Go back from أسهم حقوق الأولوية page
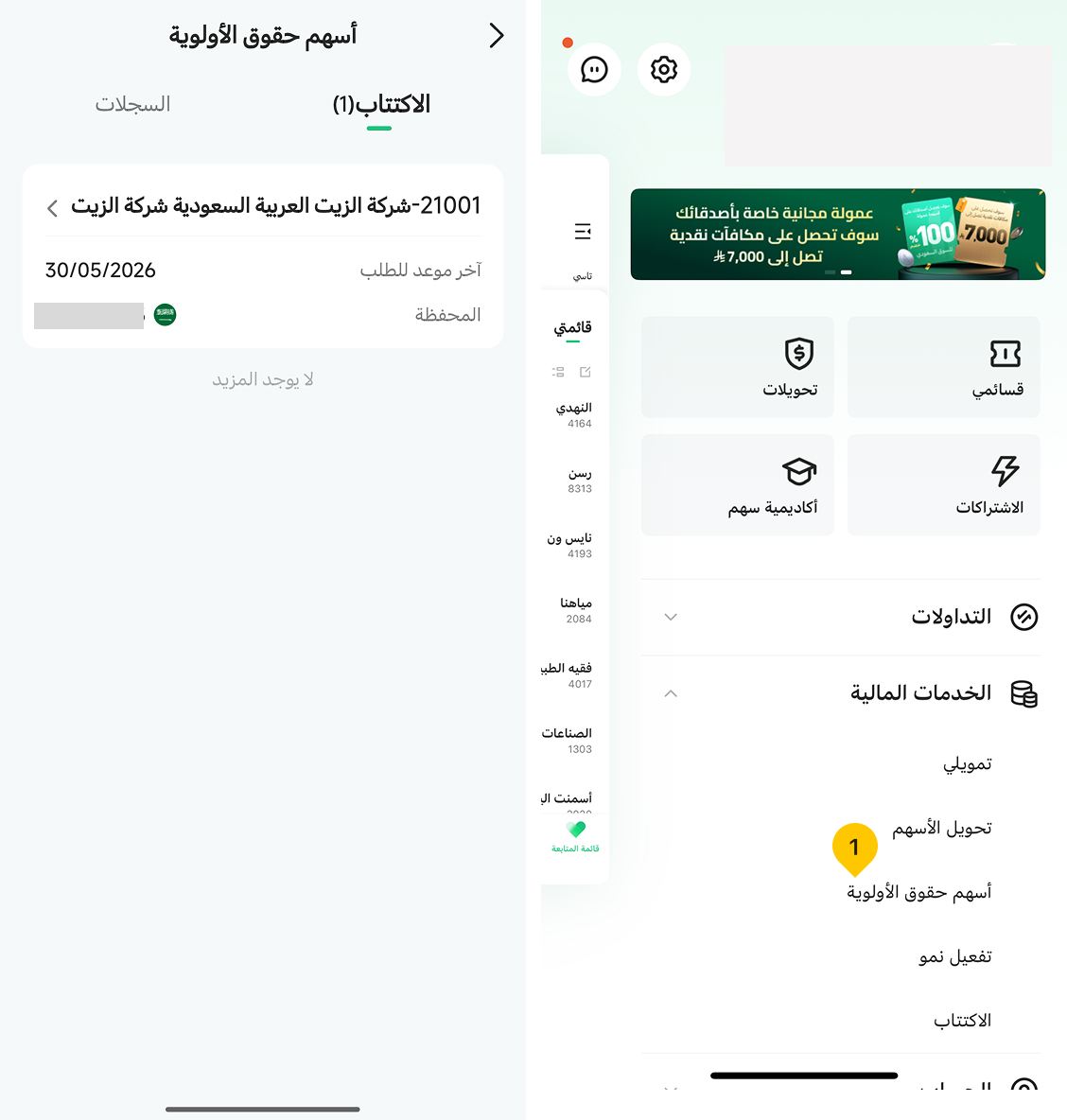 [x=496, y=36]
